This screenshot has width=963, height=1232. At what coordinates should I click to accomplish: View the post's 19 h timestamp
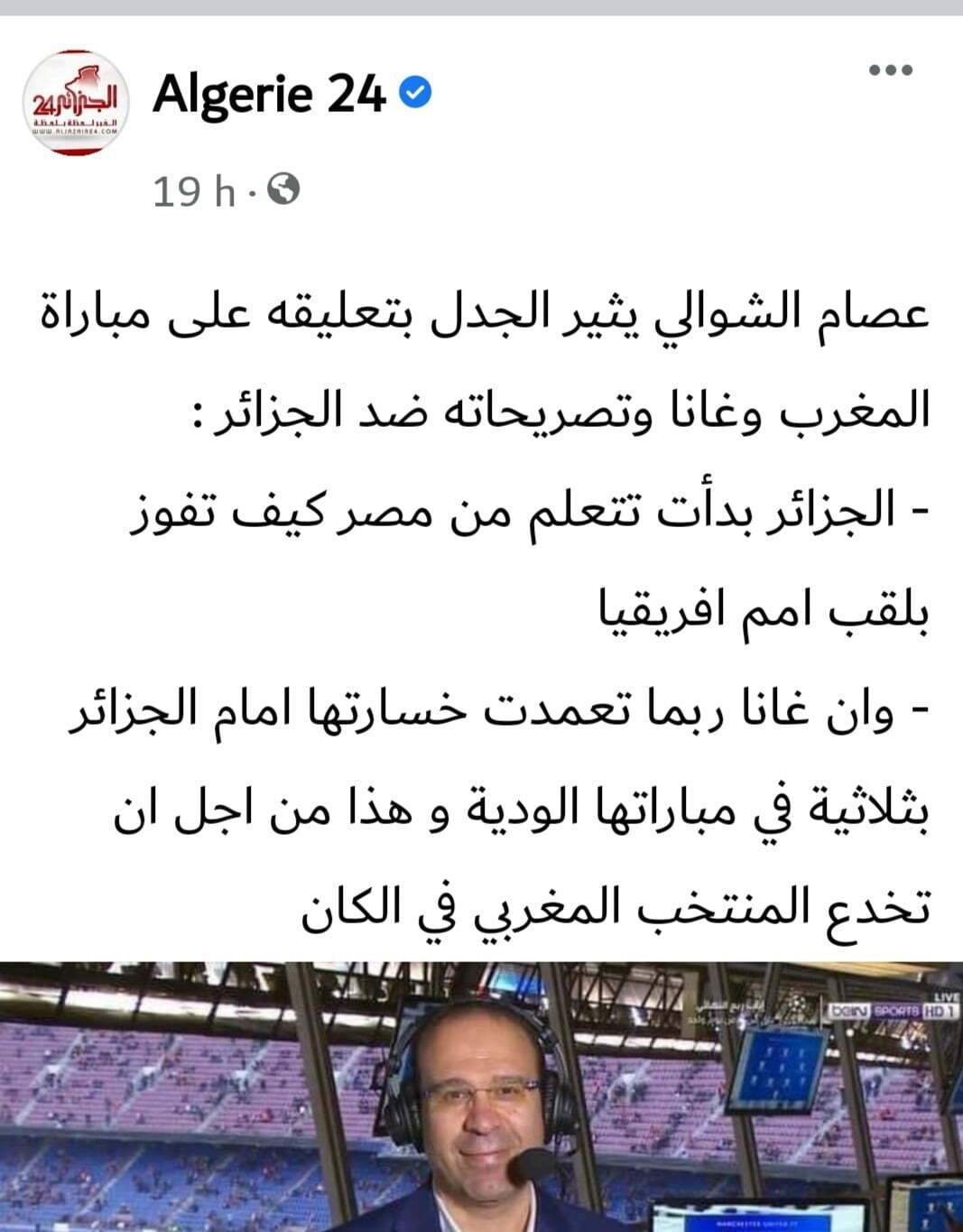[193, 191]
